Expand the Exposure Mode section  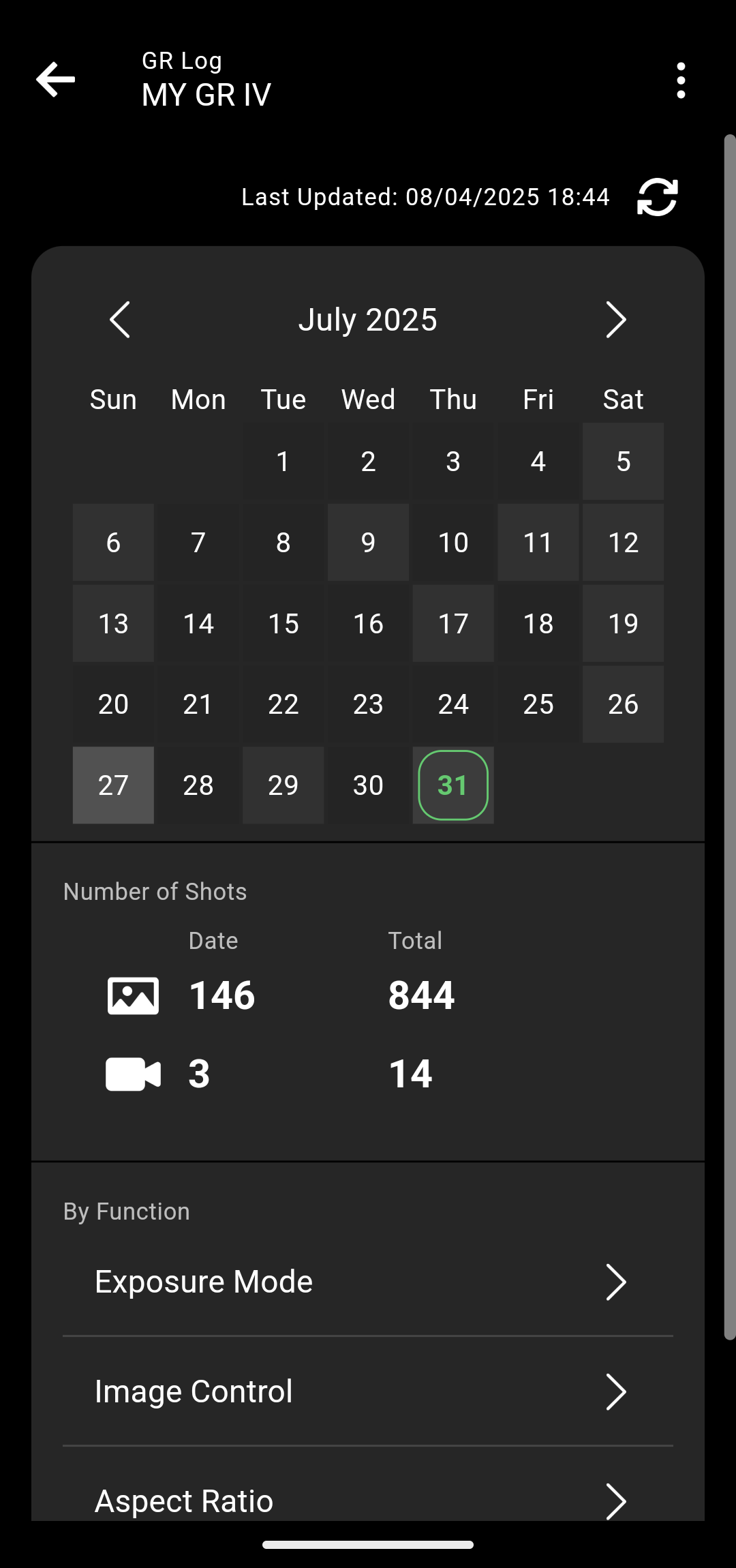368,1282
